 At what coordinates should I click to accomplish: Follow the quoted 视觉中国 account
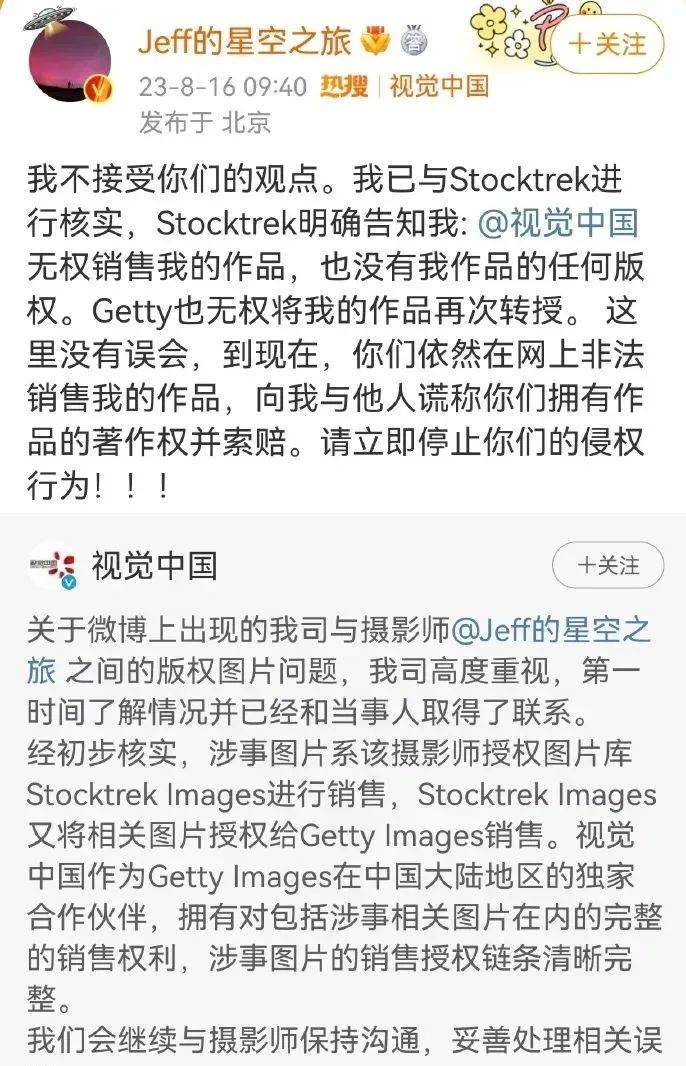(x=608, y=566)
